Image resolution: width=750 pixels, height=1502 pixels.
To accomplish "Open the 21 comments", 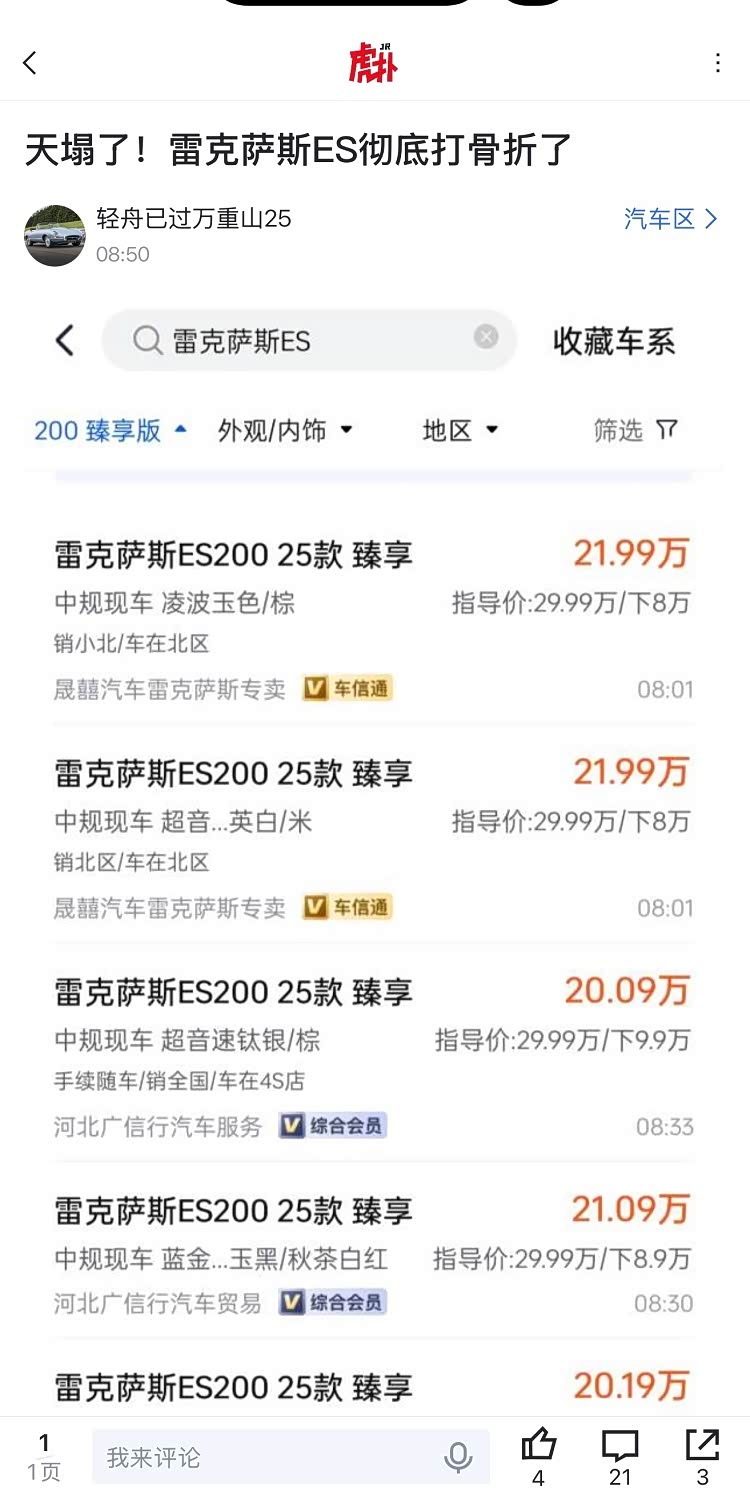I will [x=620, y=1447].
